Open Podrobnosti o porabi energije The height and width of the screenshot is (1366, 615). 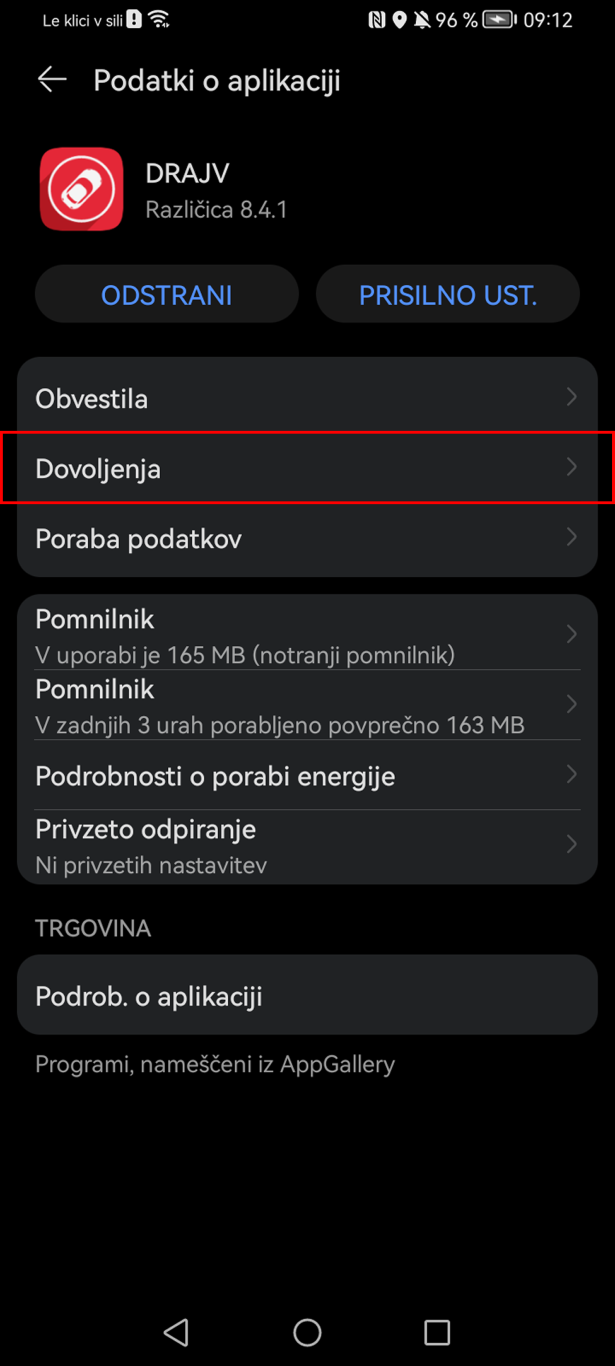coord(307,775)
